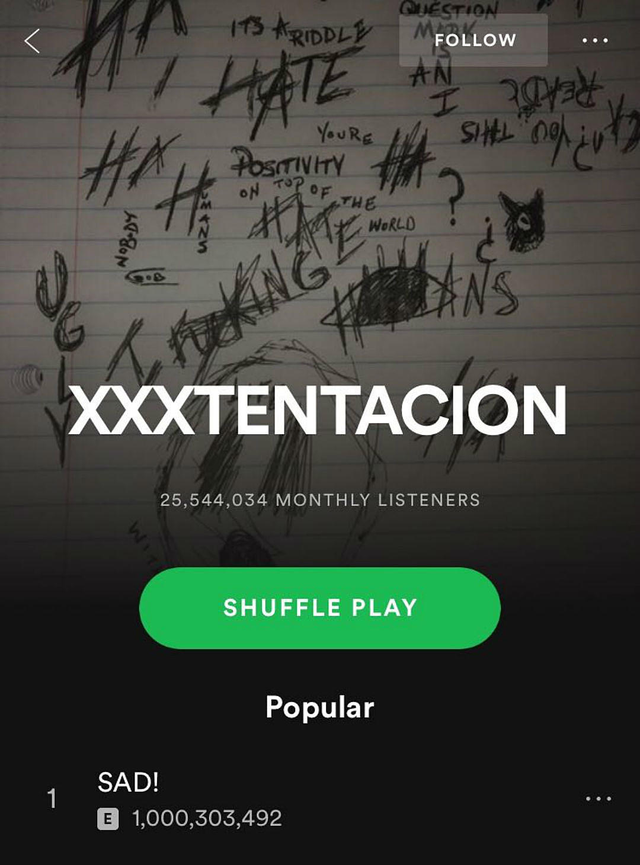The width and height of the screenshot is (640, 865).
Task: Open the artist overflow menu
Action: pos(595,41)
